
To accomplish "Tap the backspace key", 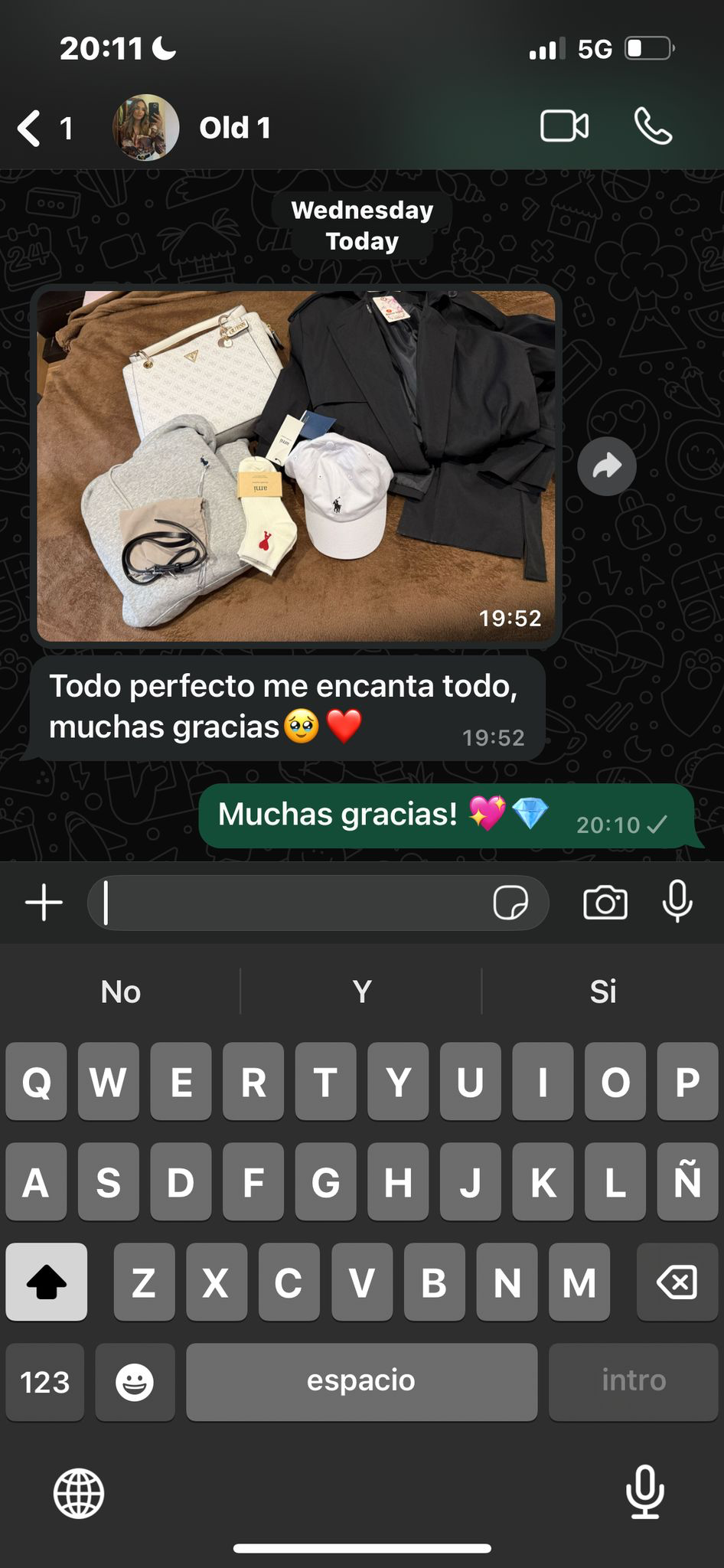I will click(x=677, y=1282).
